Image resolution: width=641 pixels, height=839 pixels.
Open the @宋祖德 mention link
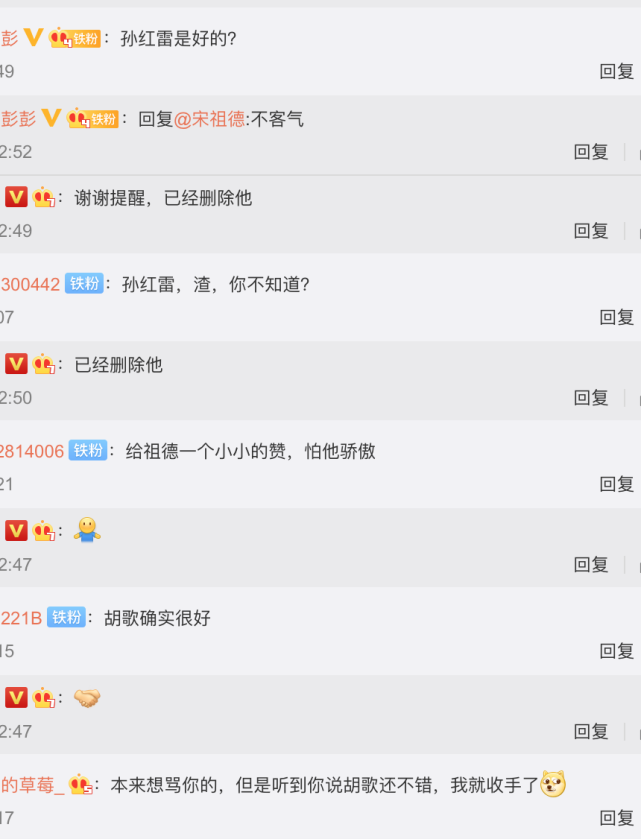209,119
